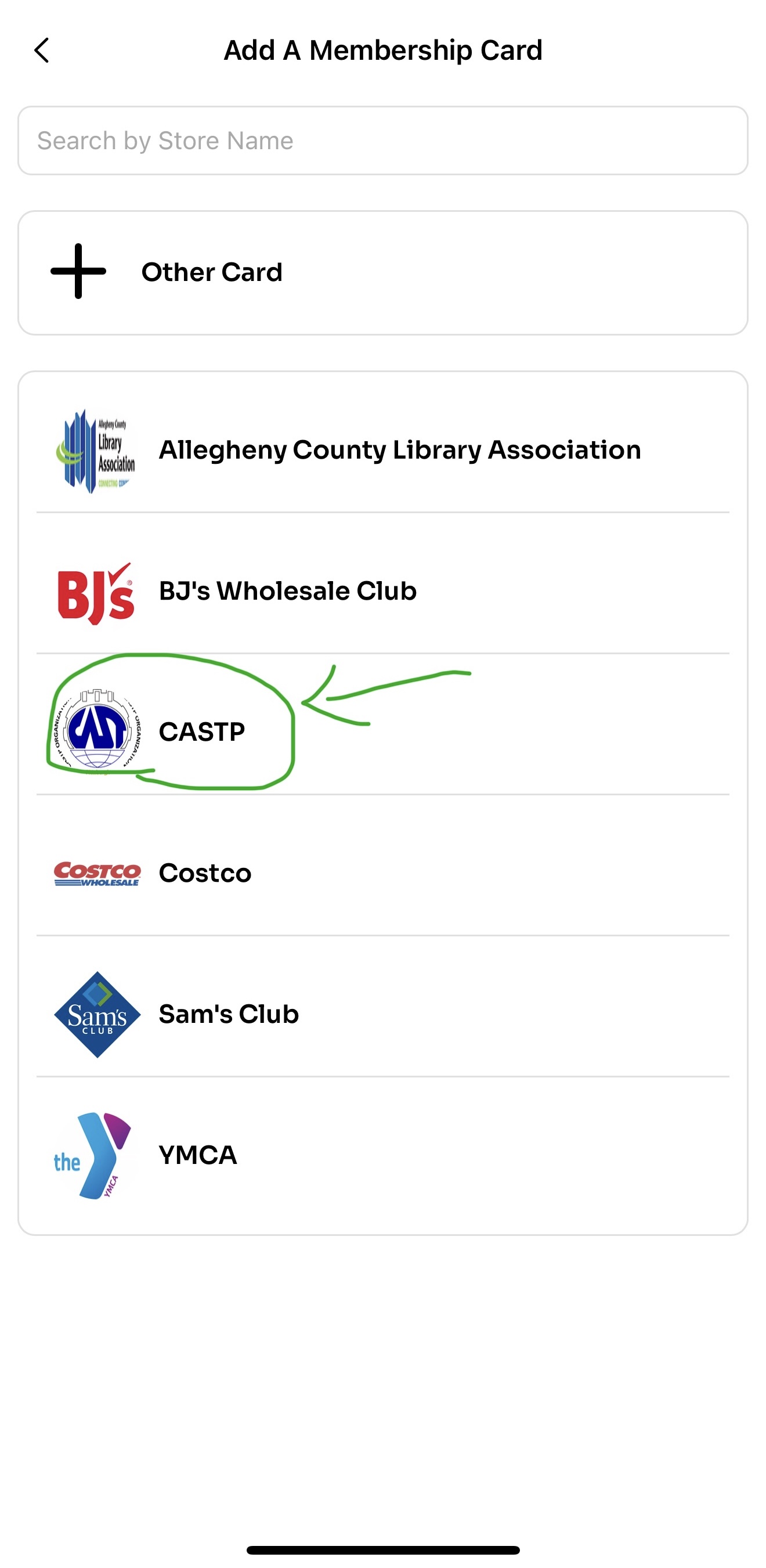Choose BJ's Wholesale Club
The height and width of the screenshot is (1568, 766).
pyautogui.click(x=382, y=592)
